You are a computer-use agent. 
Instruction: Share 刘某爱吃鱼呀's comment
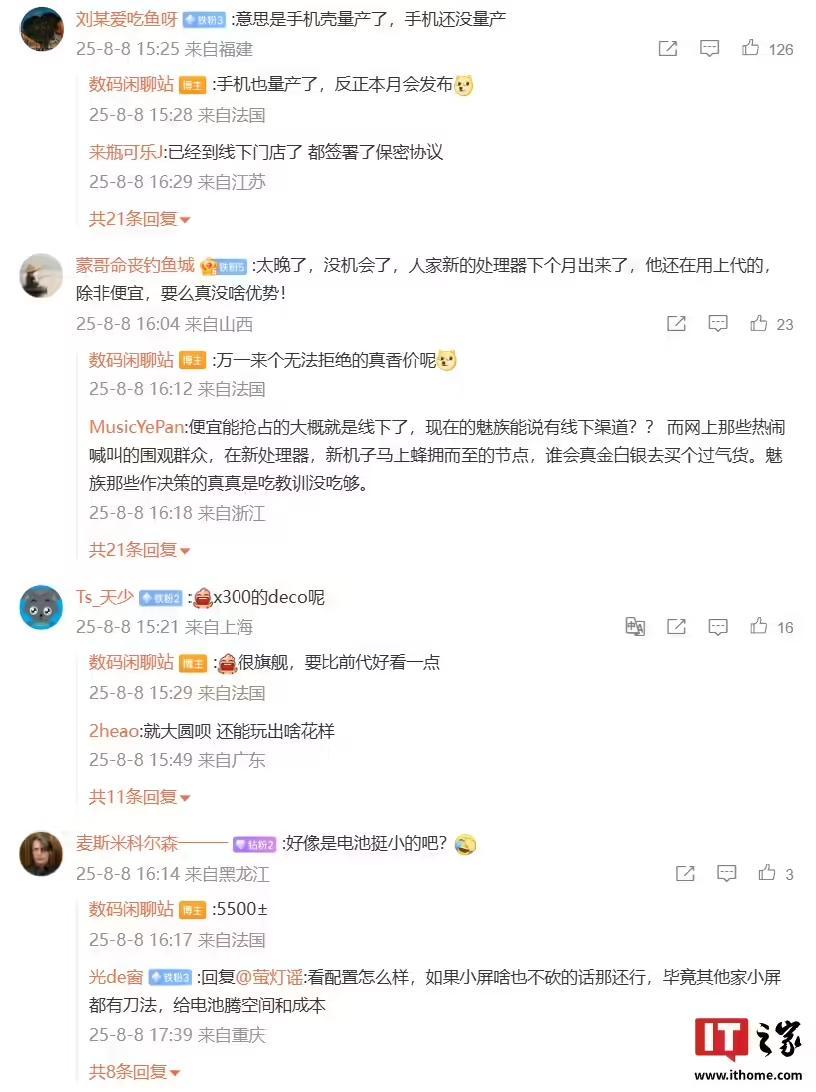click(x=668, y=48)
